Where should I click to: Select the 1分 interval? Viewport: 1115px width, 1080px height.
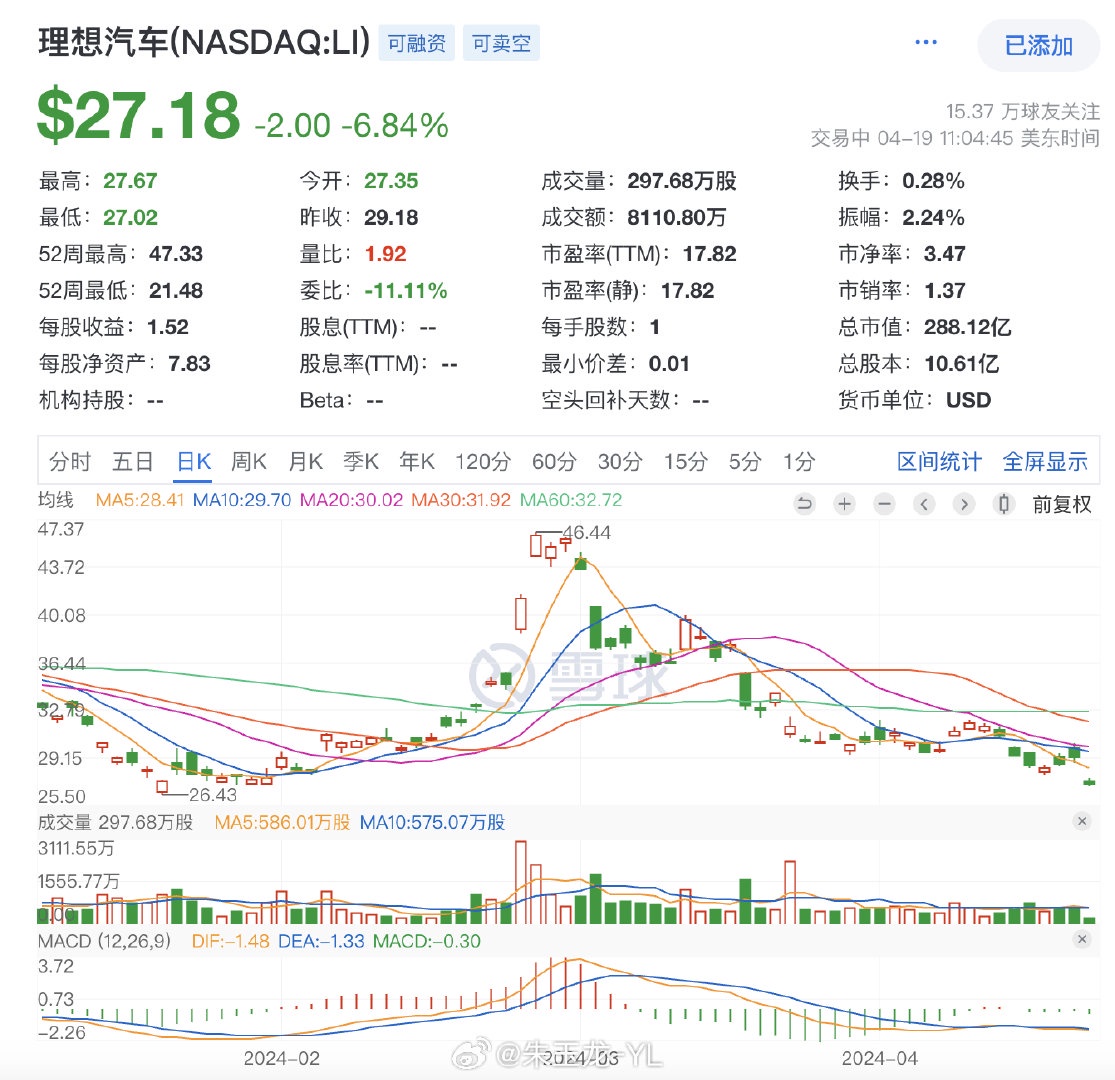point(798,461)
